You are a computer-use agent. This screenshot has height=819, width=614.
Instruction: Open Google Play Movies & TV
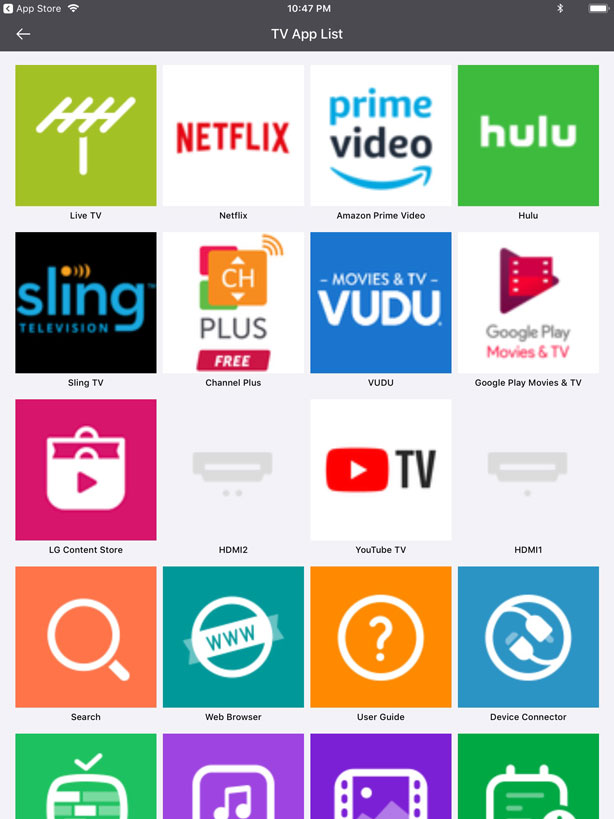click(x=528, y=303)
